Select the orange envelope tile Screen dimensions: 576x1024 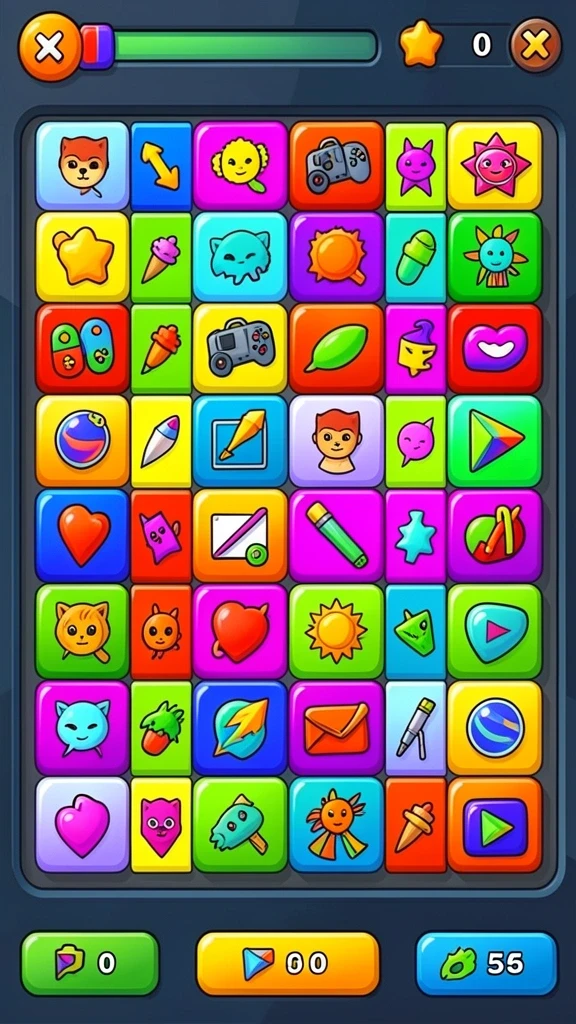tap(336, 728)
